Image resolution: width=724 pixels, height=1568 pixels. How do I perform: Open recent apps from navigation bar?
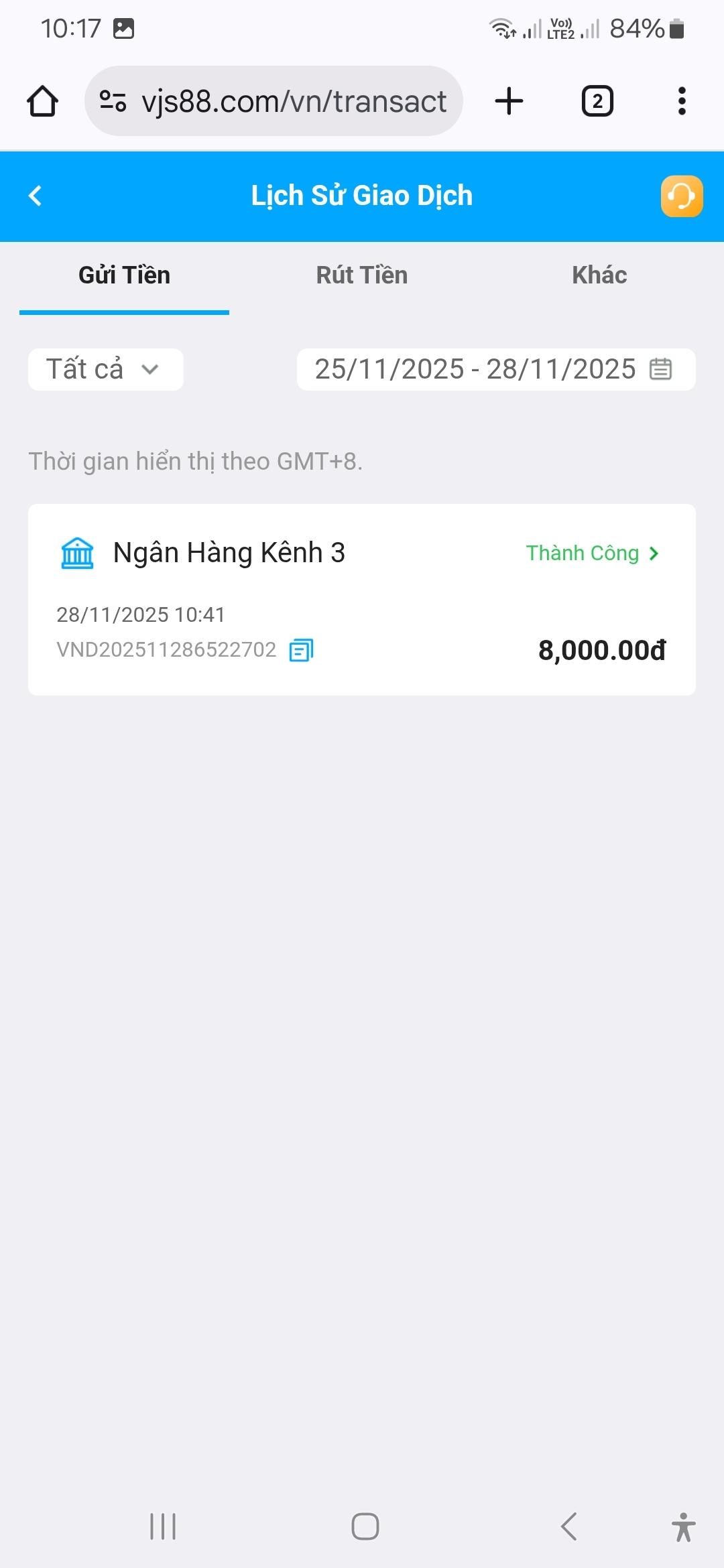[x=163, y=1526]
